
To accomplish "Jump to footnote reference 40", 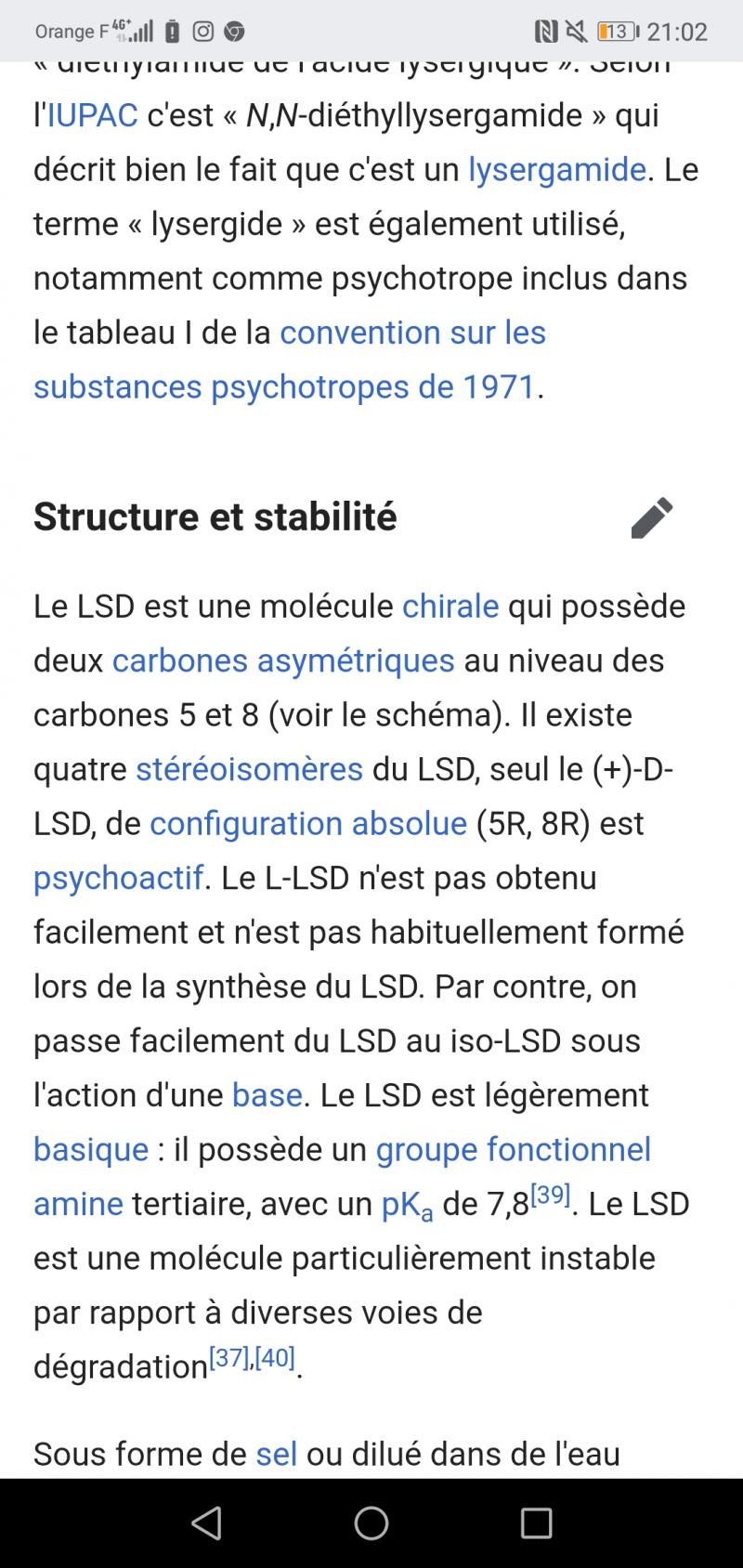I will pos(275,1358).
